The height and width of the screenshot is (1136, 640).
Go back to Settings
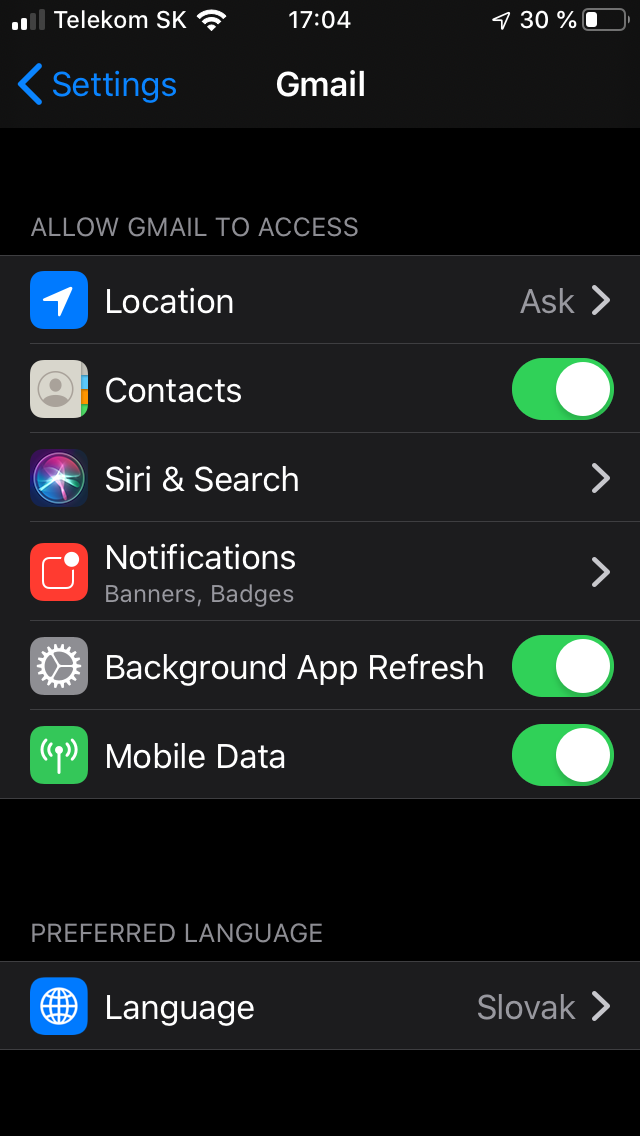pyautogui.click(x=97, y=85)
